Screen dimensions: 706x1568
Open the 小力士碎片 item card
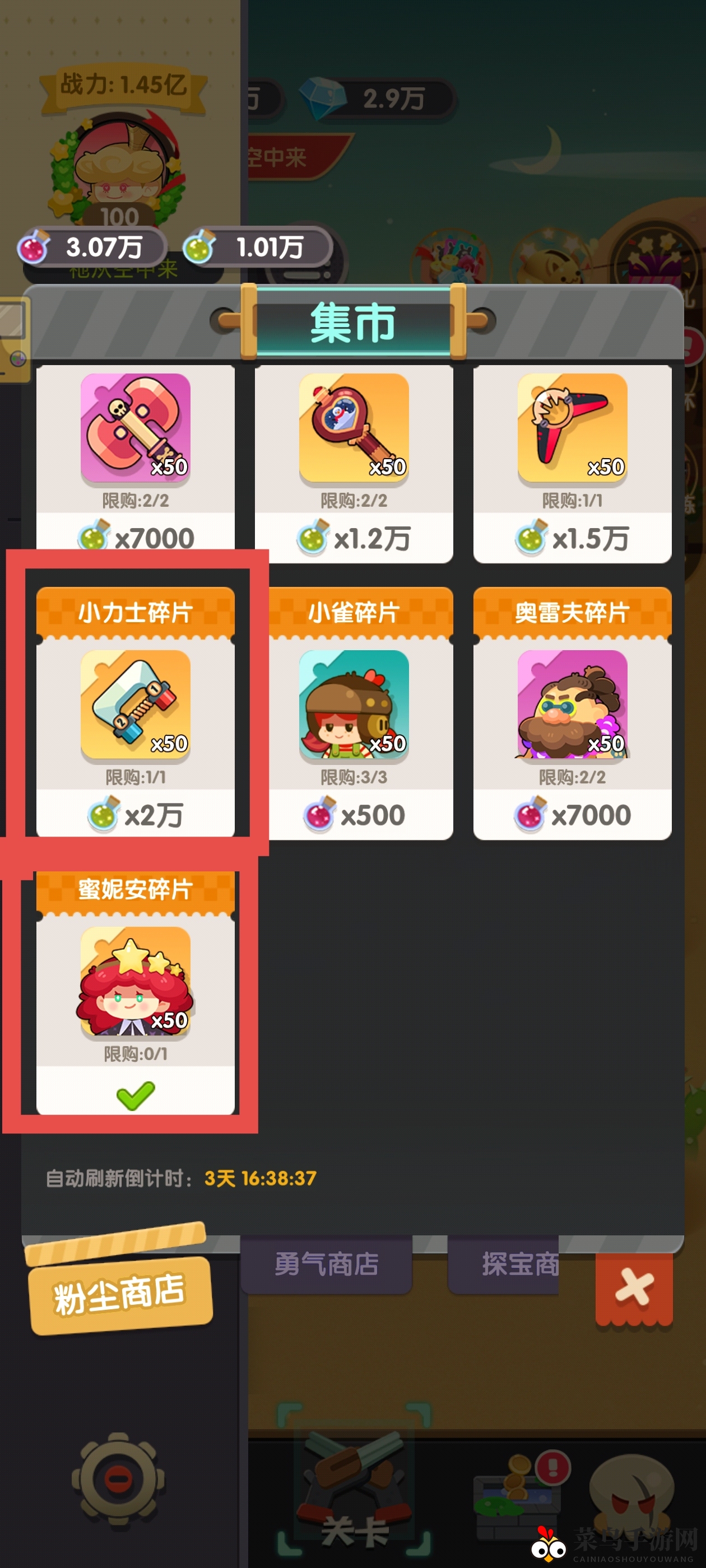pyautogui.click(x=135, y=706)
